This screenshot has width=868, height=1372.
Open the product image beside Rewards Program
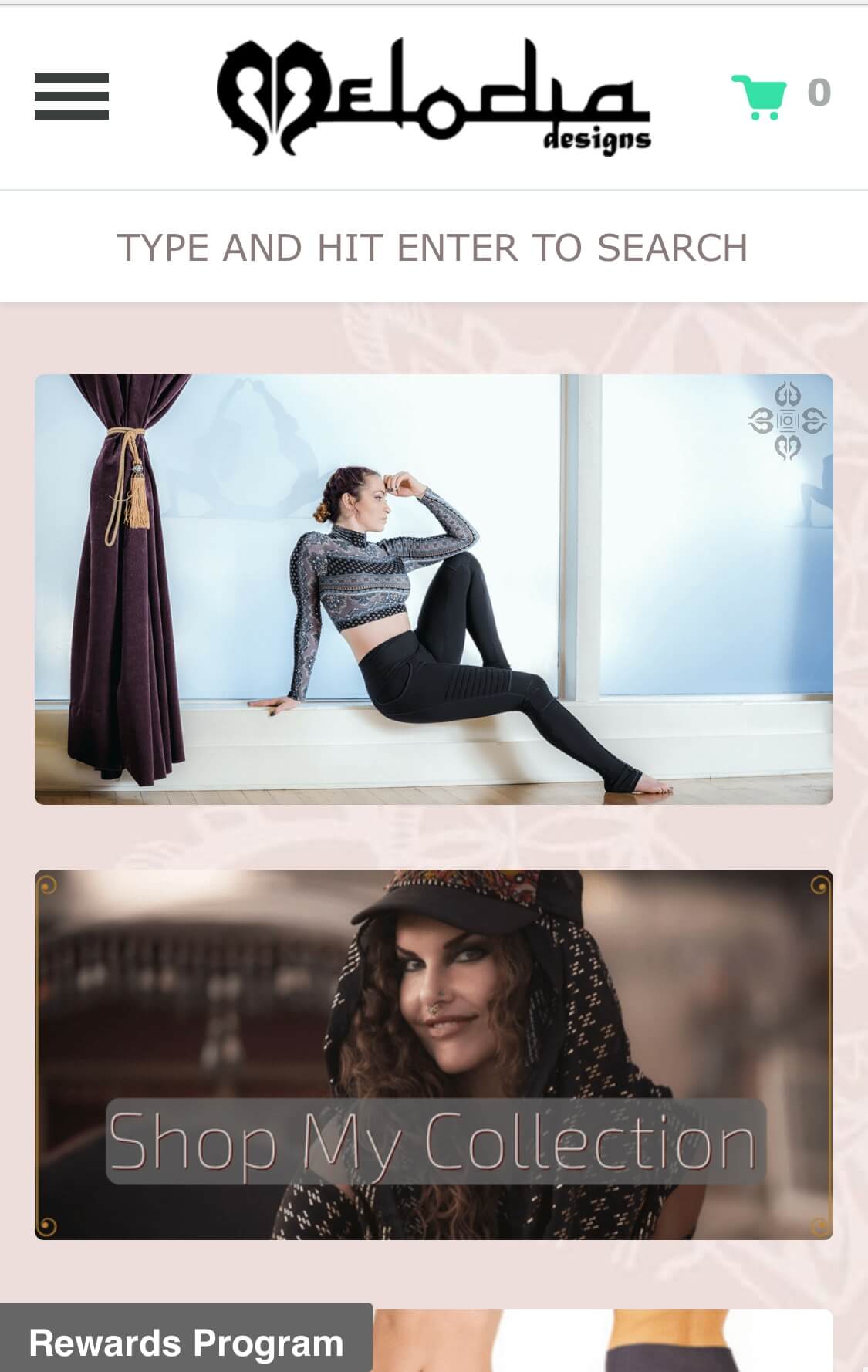602,1341
